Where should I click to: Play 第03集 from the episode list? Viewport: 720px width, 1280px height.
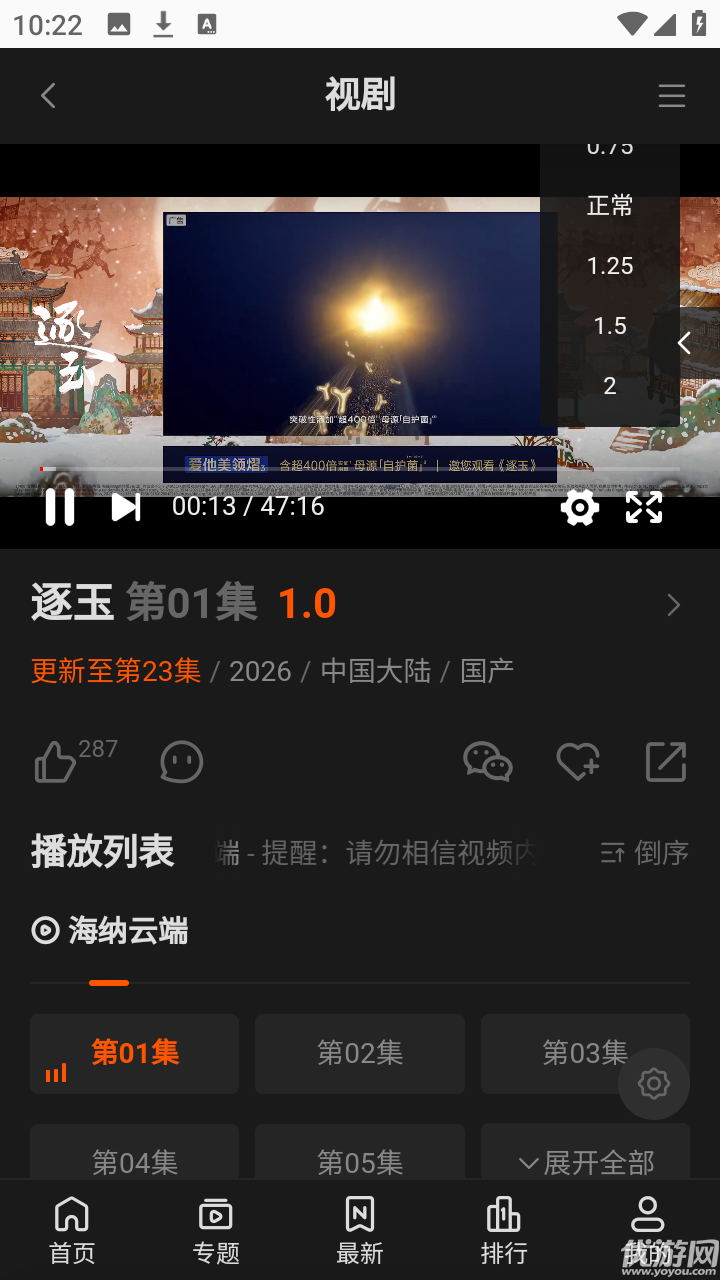coord(585,1053)
